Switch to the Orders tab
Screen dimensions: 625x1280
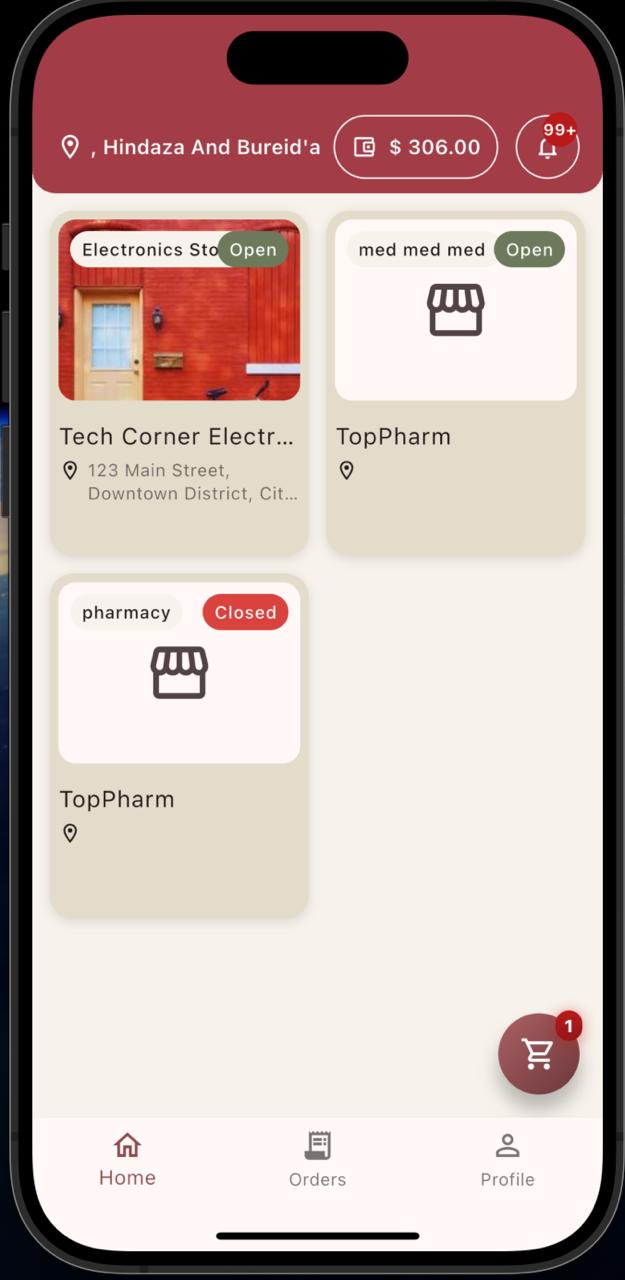pyautogui.click(x=317, y=1160)
